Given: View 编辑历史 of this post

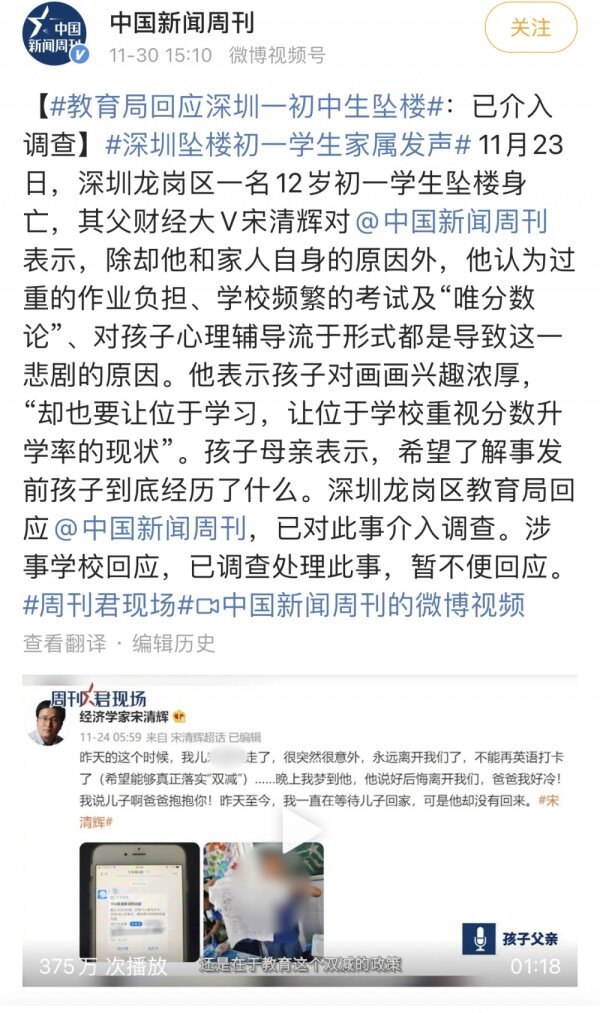Looking at the screenshot, I should (x=173, y=643).
